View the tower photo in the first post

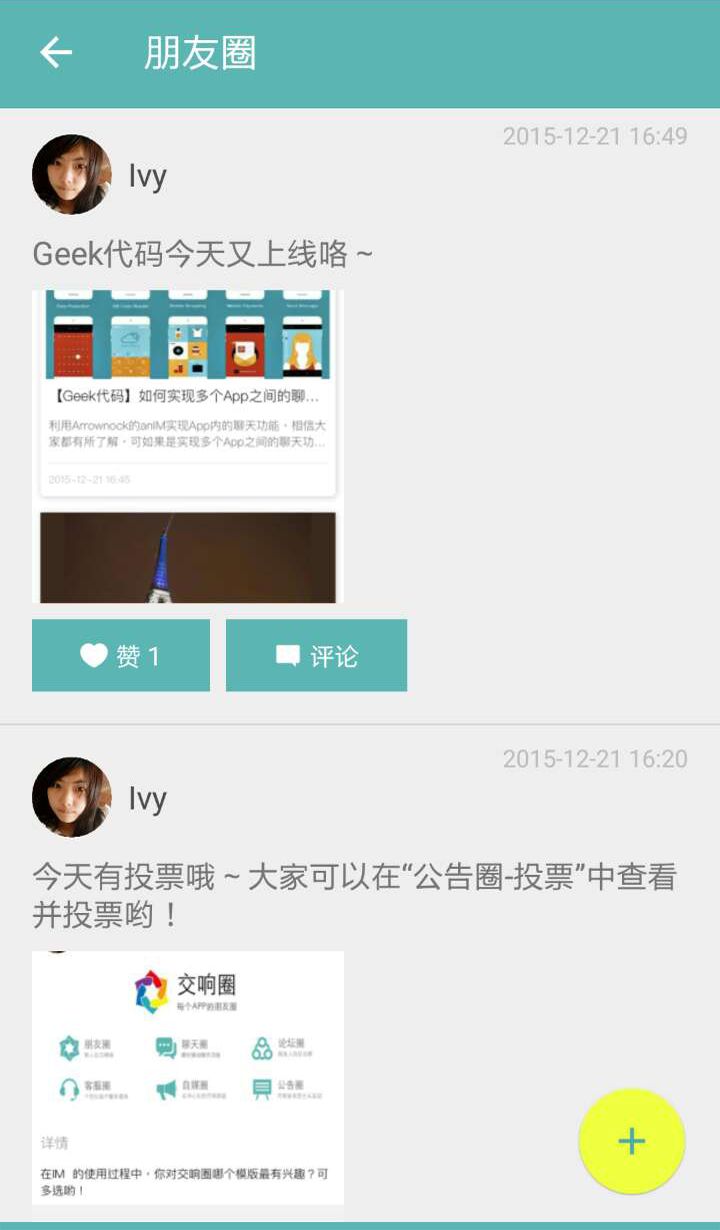point(188,557)
